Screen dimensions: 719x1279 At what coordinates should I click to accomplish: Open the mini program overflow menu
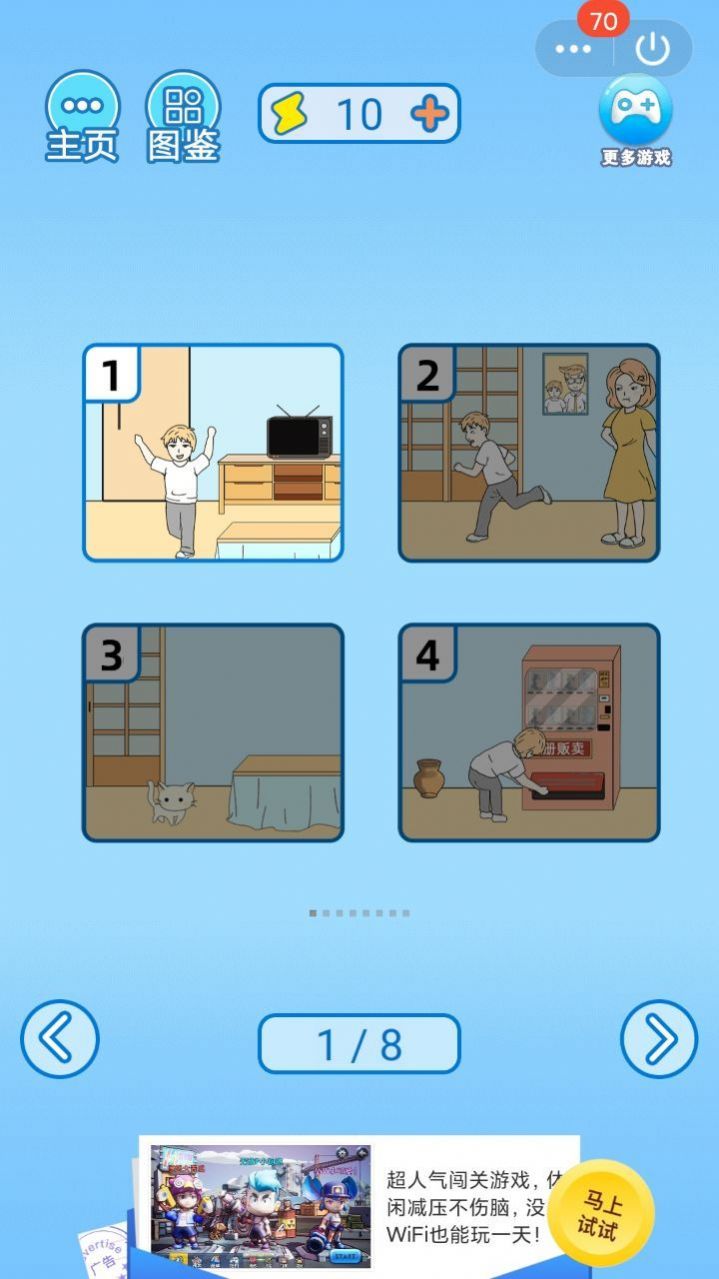(x=574, y=49)
